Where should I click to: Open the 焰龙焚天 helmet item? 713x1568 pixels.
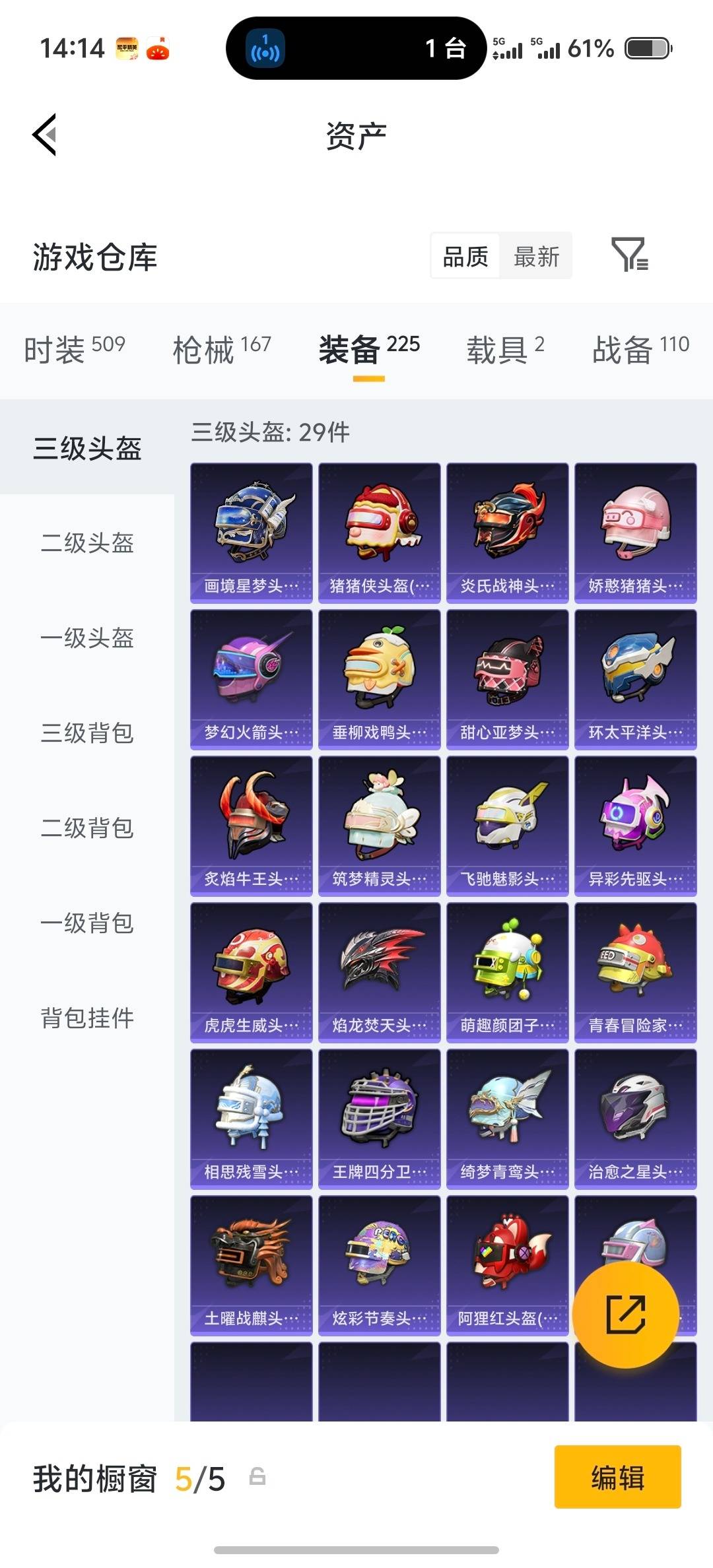(x=379, y=967)
